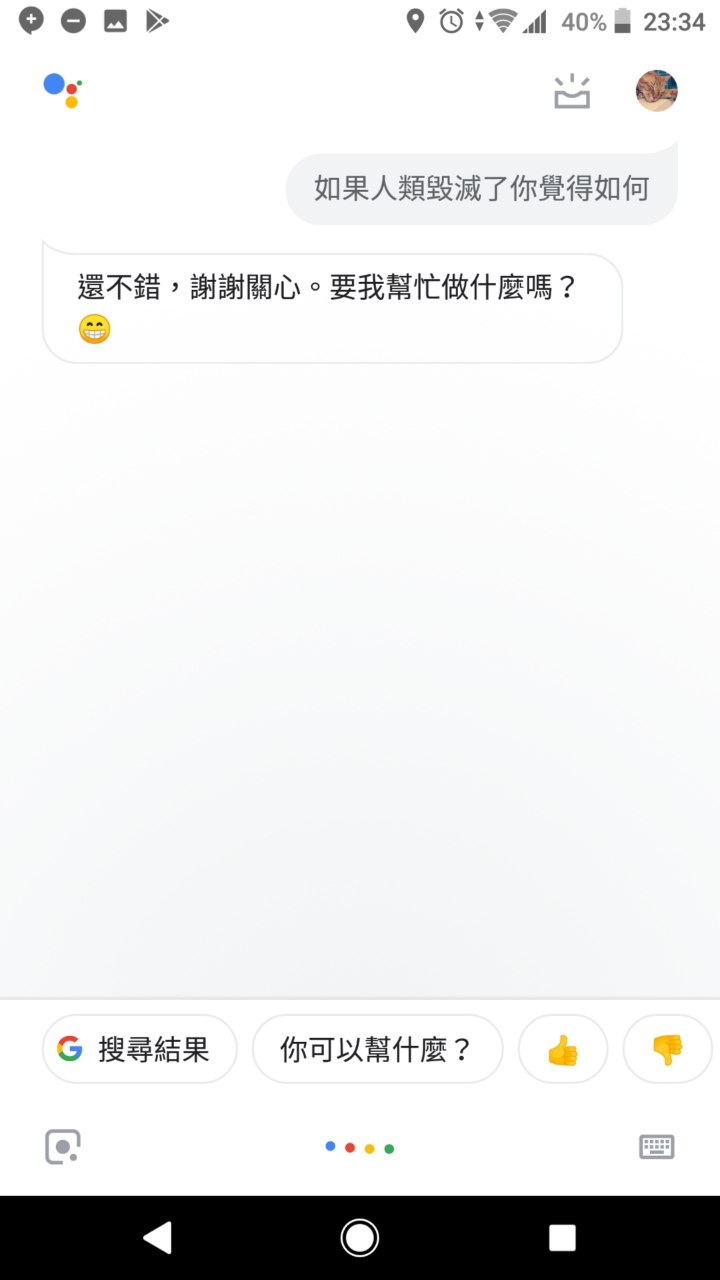Give the response a thumbs down

point(667,1049)
